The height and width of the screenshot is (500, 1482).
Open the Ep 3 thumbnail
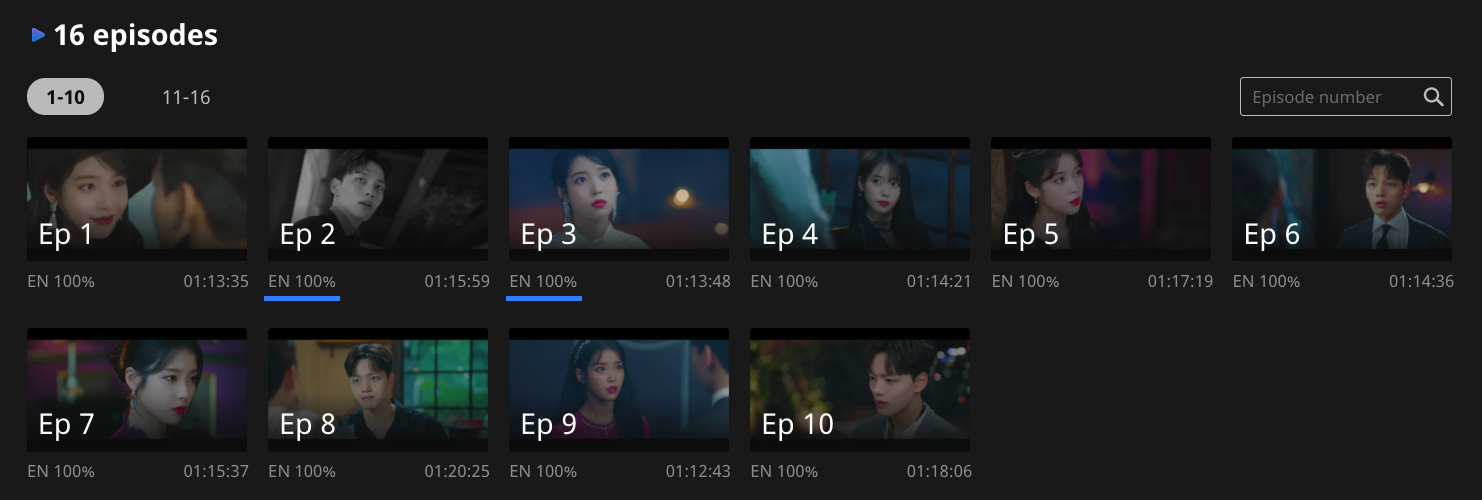619,198
